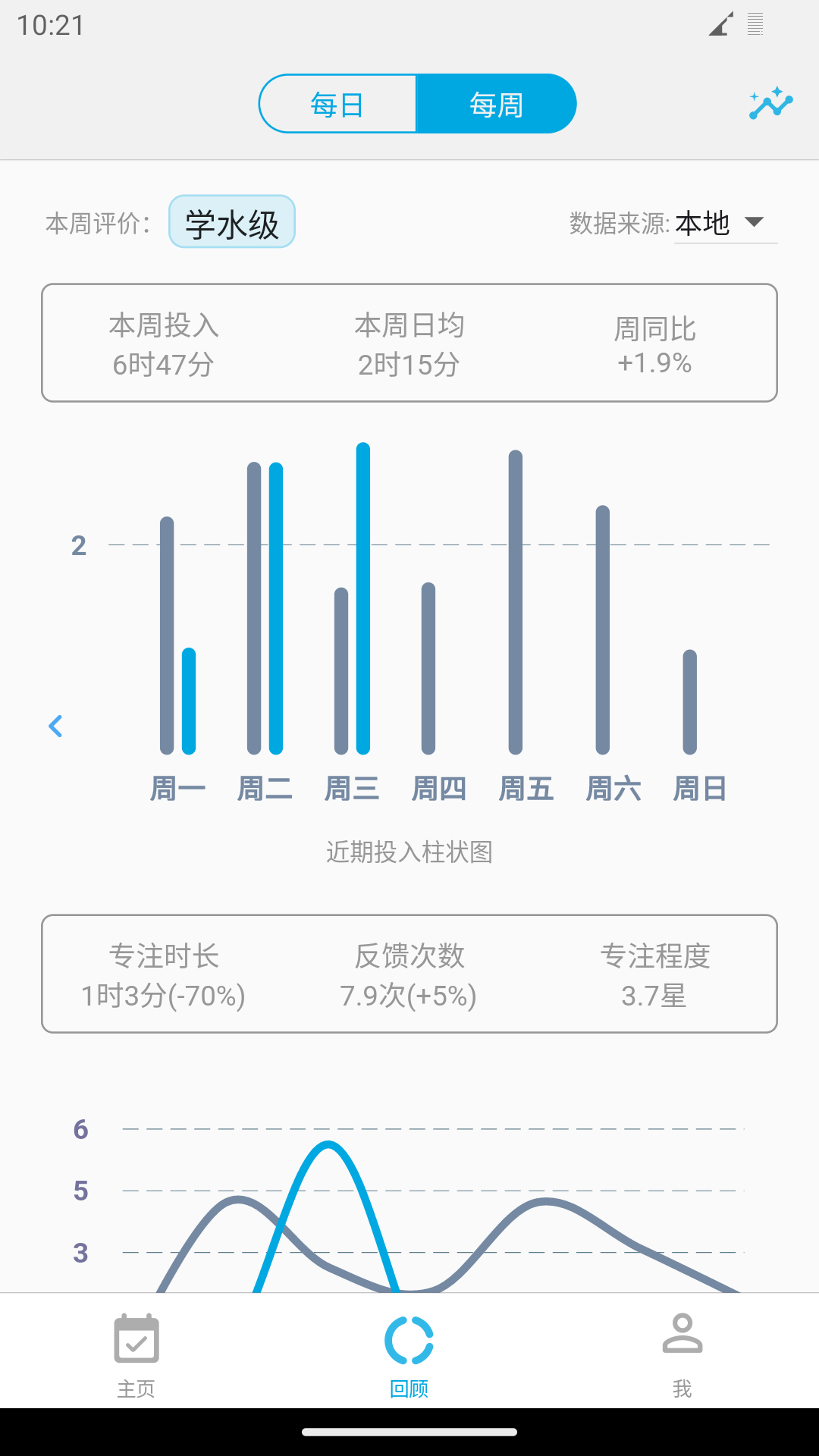
Task: Toggle the 每周 mode off
Action: tap(497, 103)
